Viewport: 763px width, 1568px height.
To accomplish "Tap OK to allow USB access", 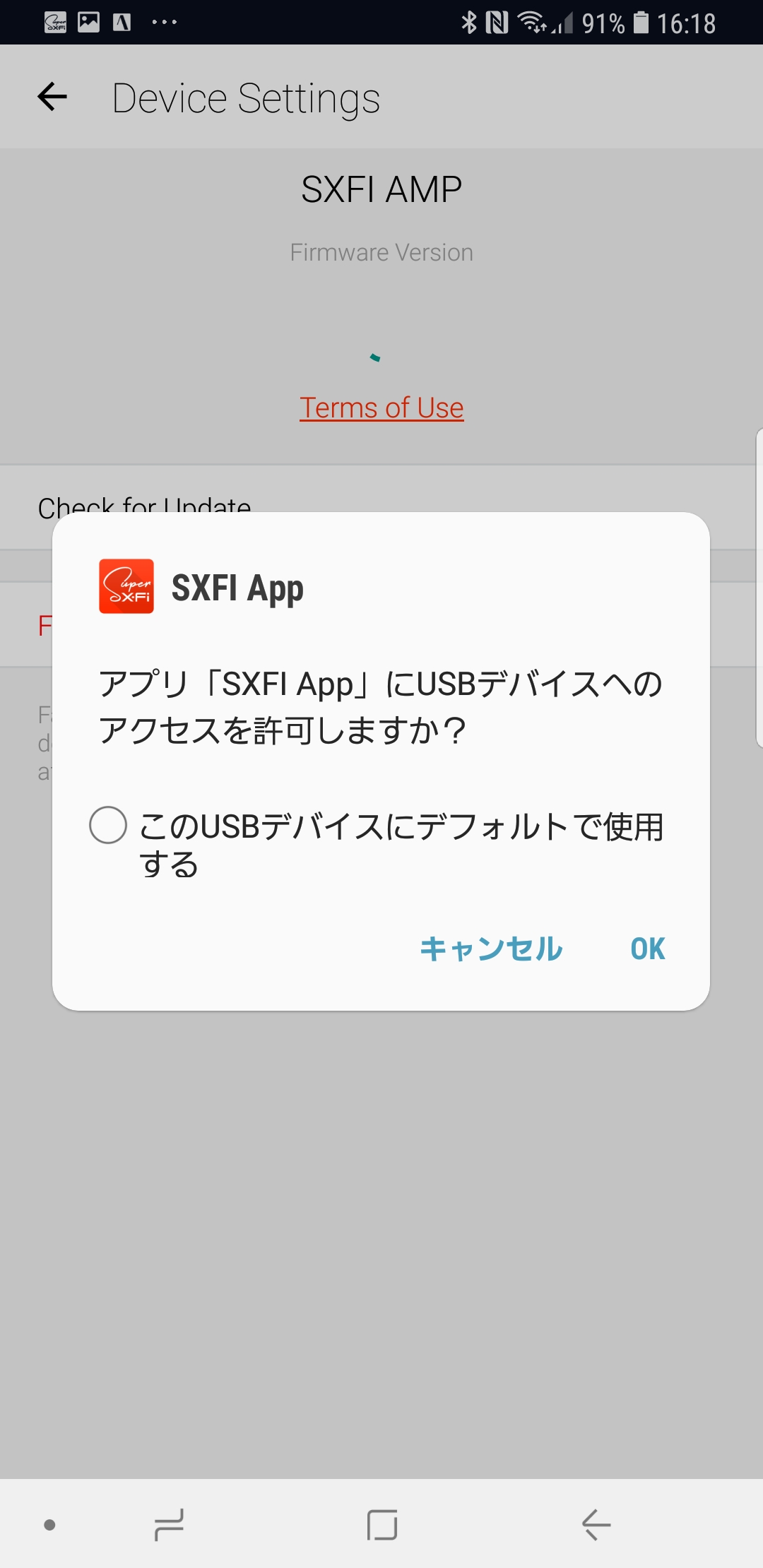I will [x=647, y=949].
